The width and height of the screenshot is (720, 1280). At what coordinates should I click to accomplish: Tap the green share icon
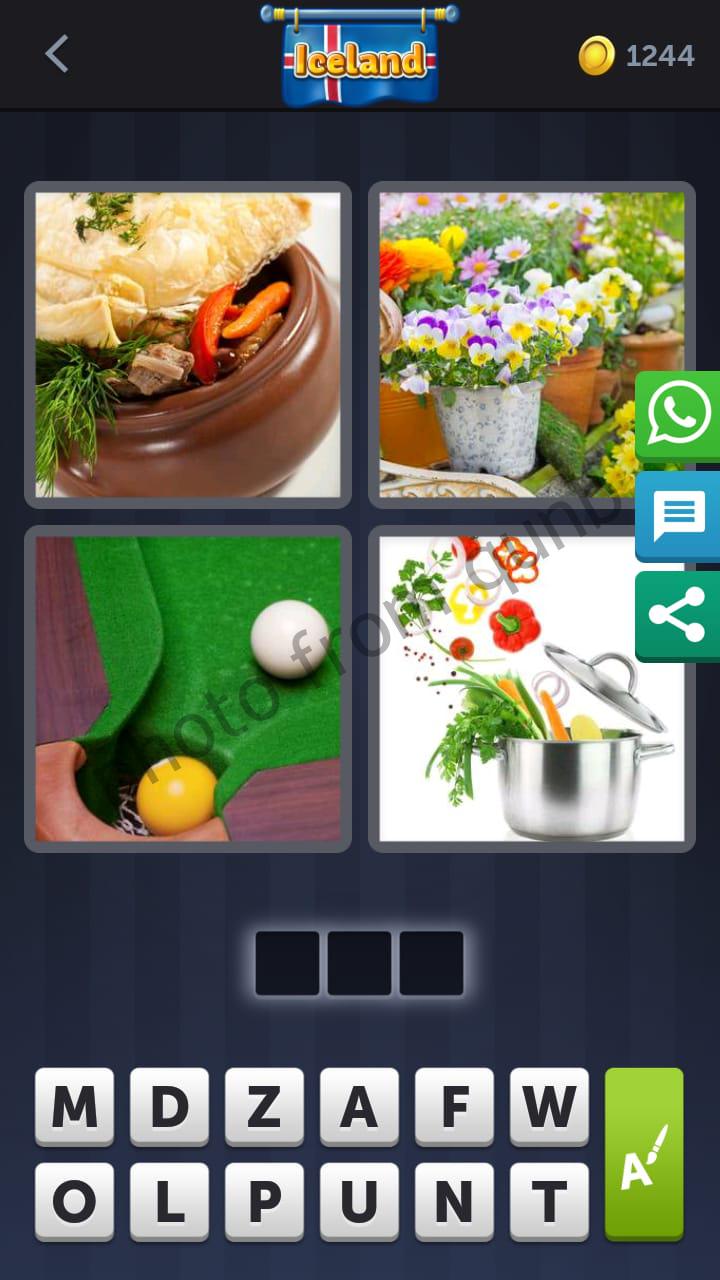click(x=678, y=614)
